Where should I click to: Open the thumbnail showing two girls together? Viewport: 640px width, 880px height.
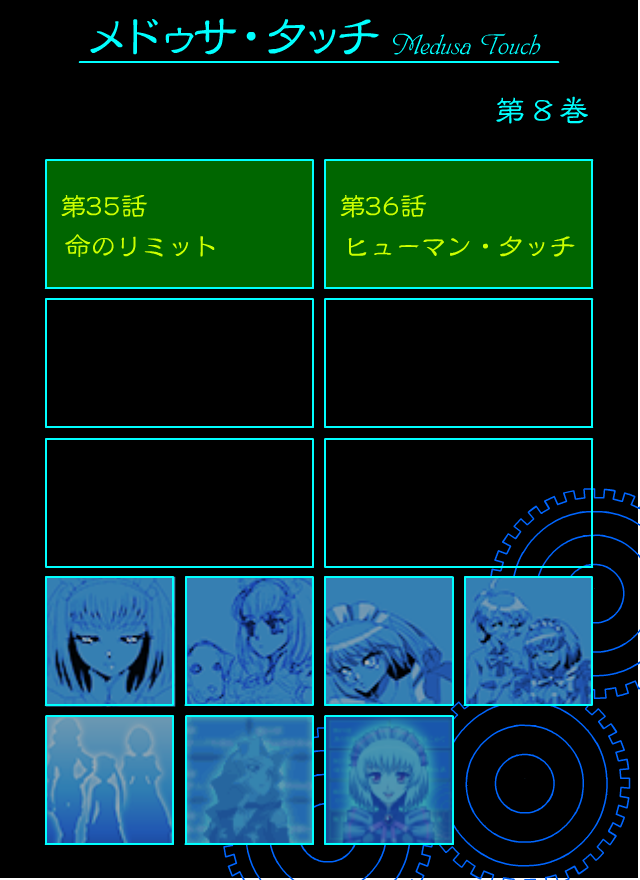point(528,641)
